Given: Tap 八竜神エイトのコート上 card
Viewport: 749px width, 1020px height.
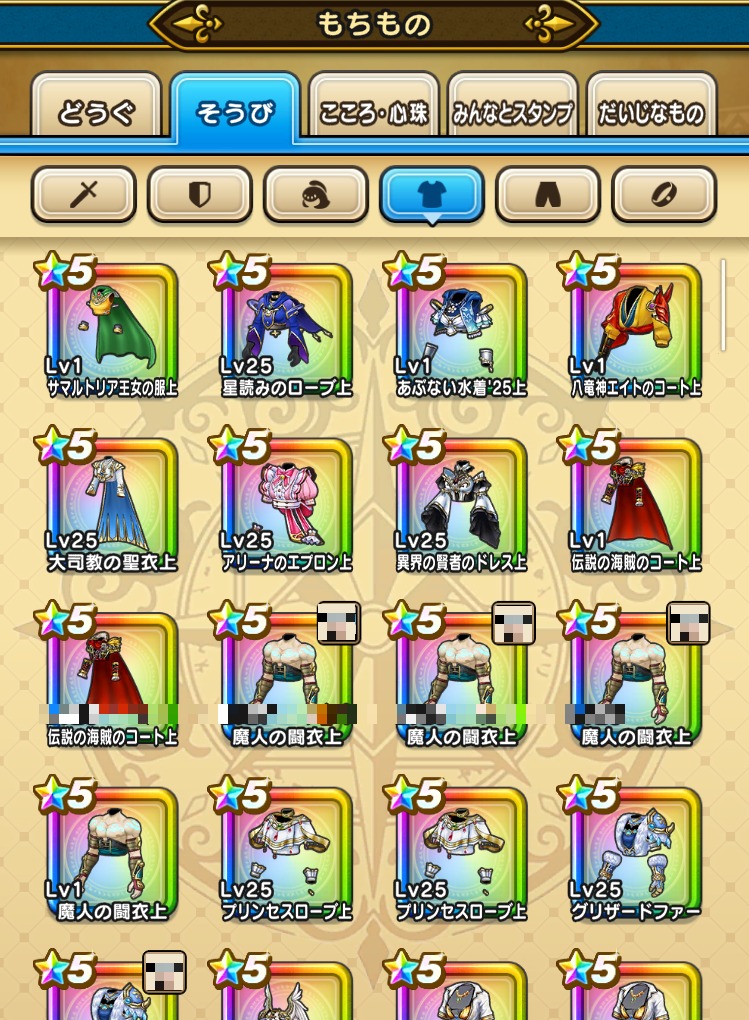Looking at the screenshot, I should coord(636,330).
